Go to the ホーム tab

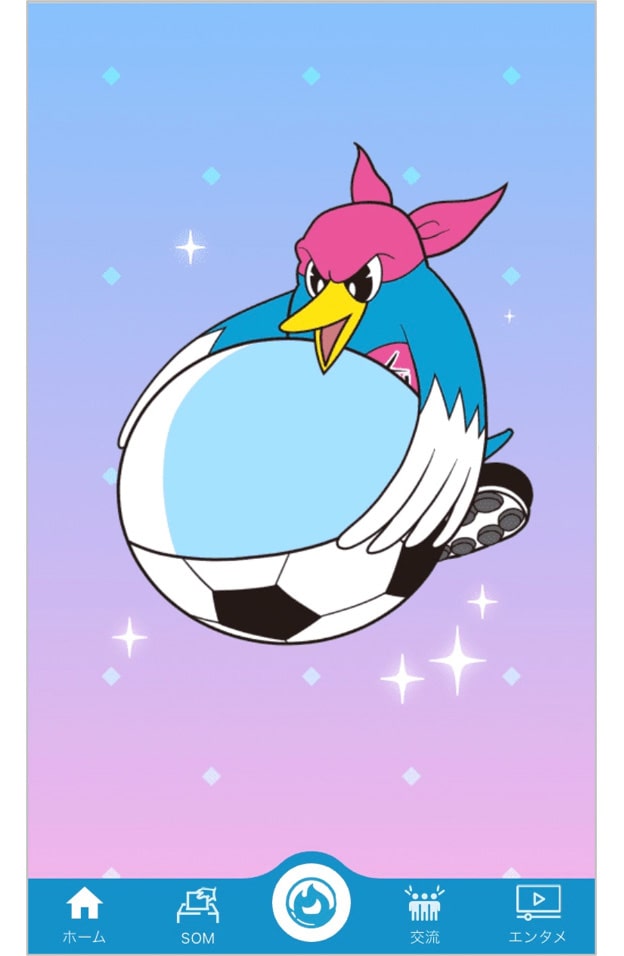coord(84,914)
